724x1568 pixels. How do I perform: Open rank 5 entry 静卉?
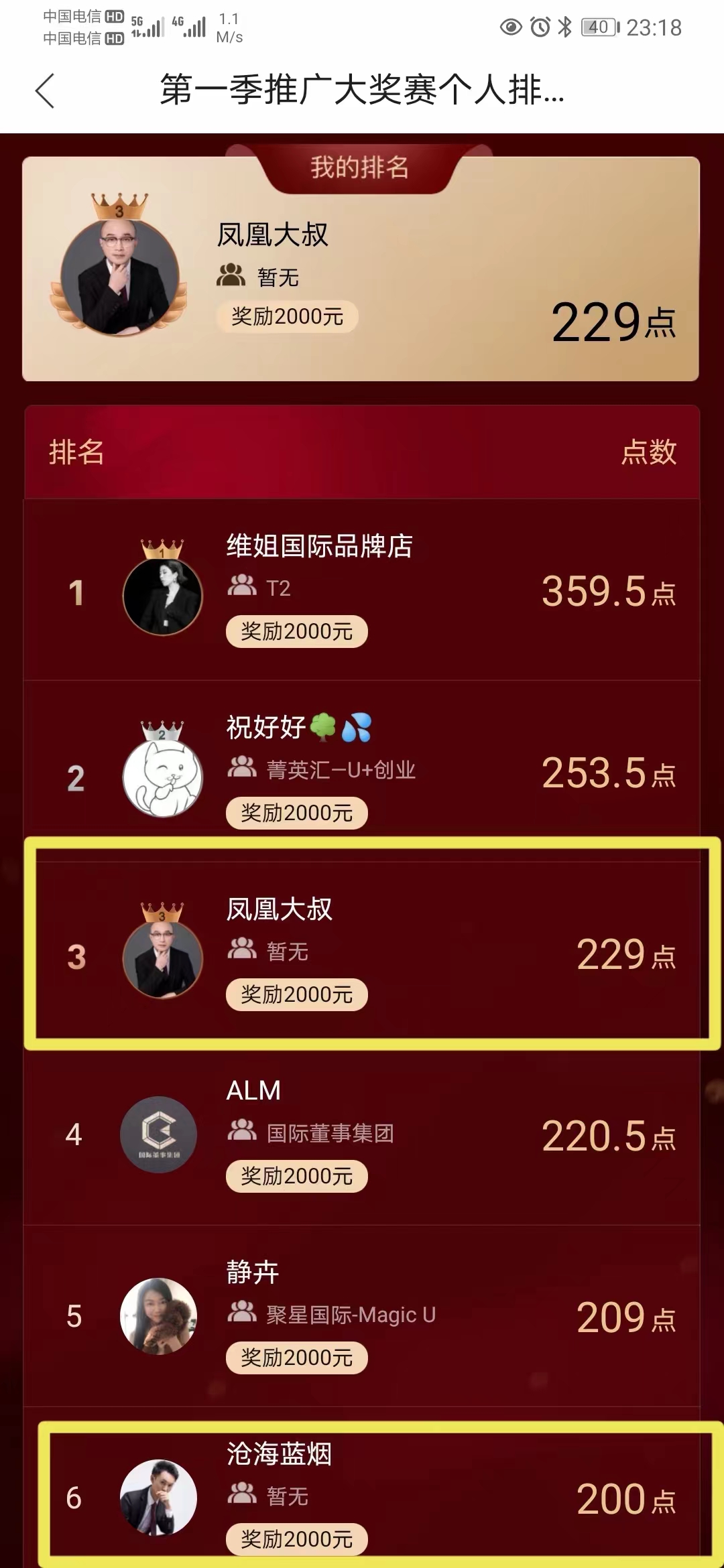click(x=362, y=1315)
